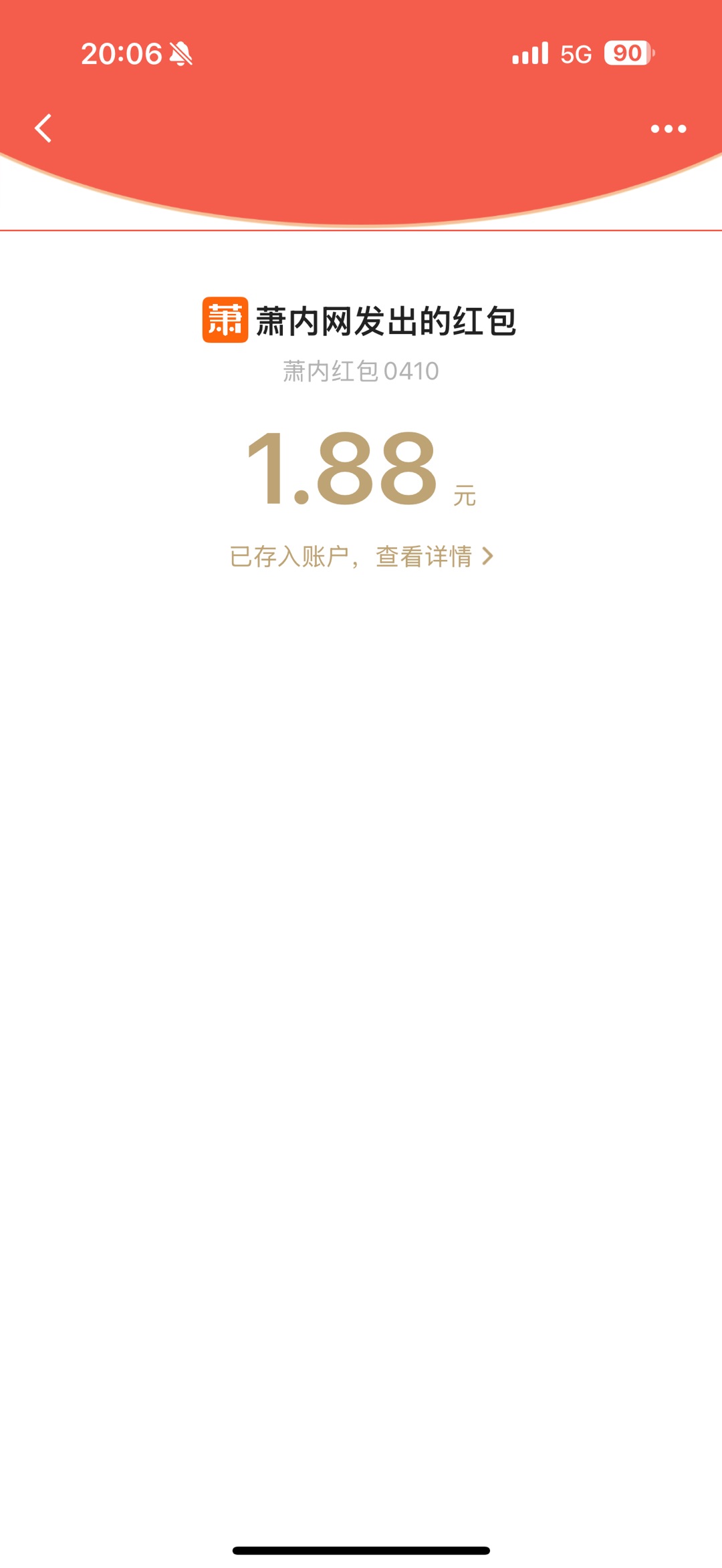Open 已存入账户，查看详情 link

click(x=361, y=556)
